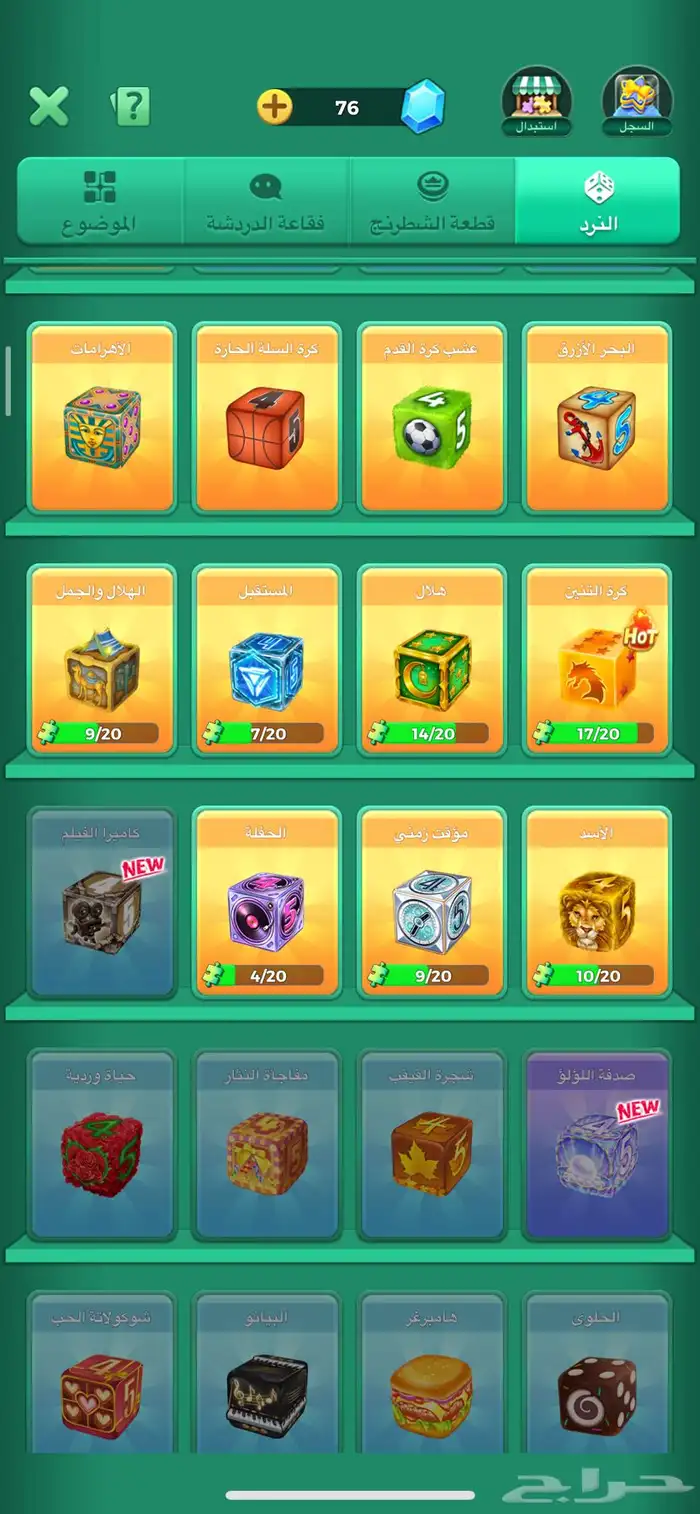This screenshot has height=1514, width=700.
Task: Select the الأهرامات pharaoh dice
Action: 102,418
